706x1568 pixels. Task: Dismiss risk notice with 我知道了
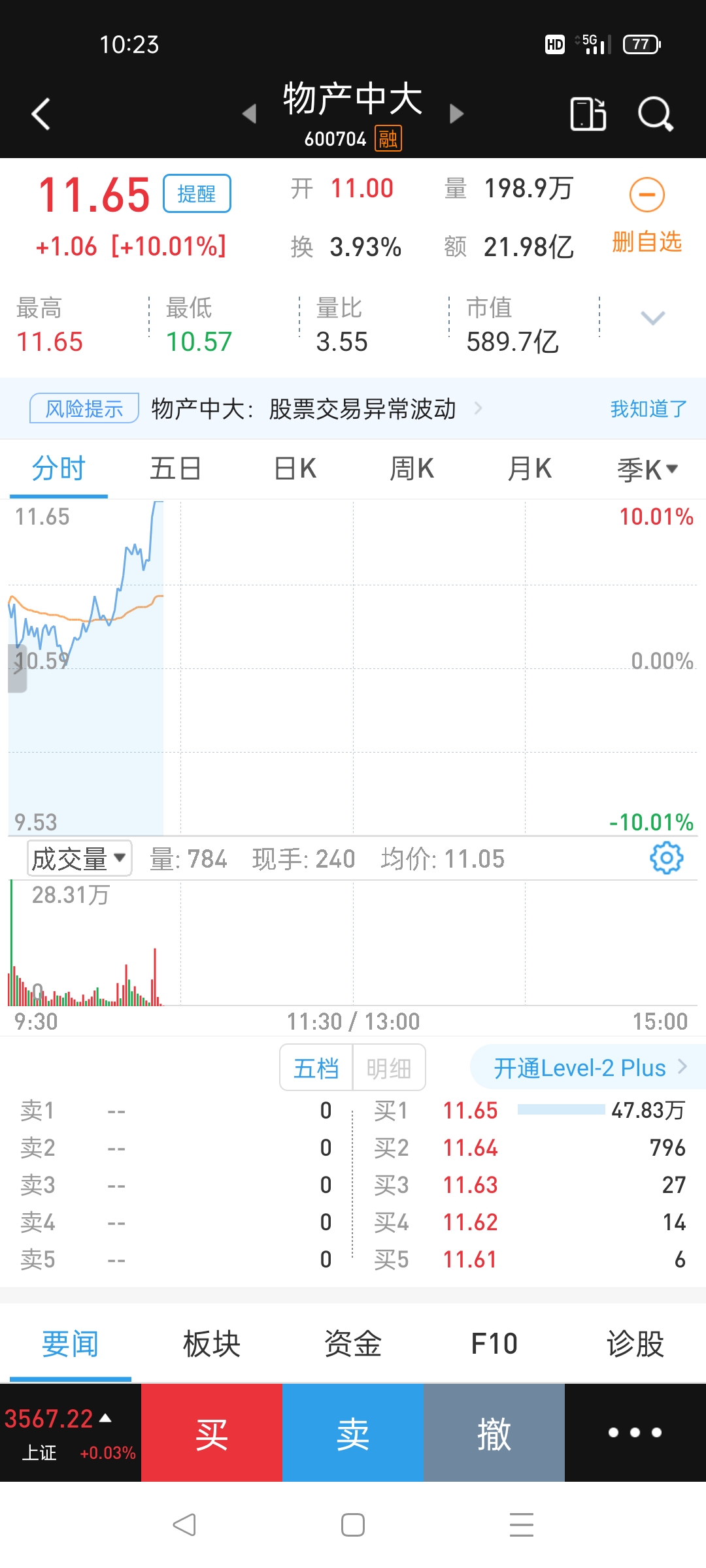pyautogui.click(x=648, y=409)
